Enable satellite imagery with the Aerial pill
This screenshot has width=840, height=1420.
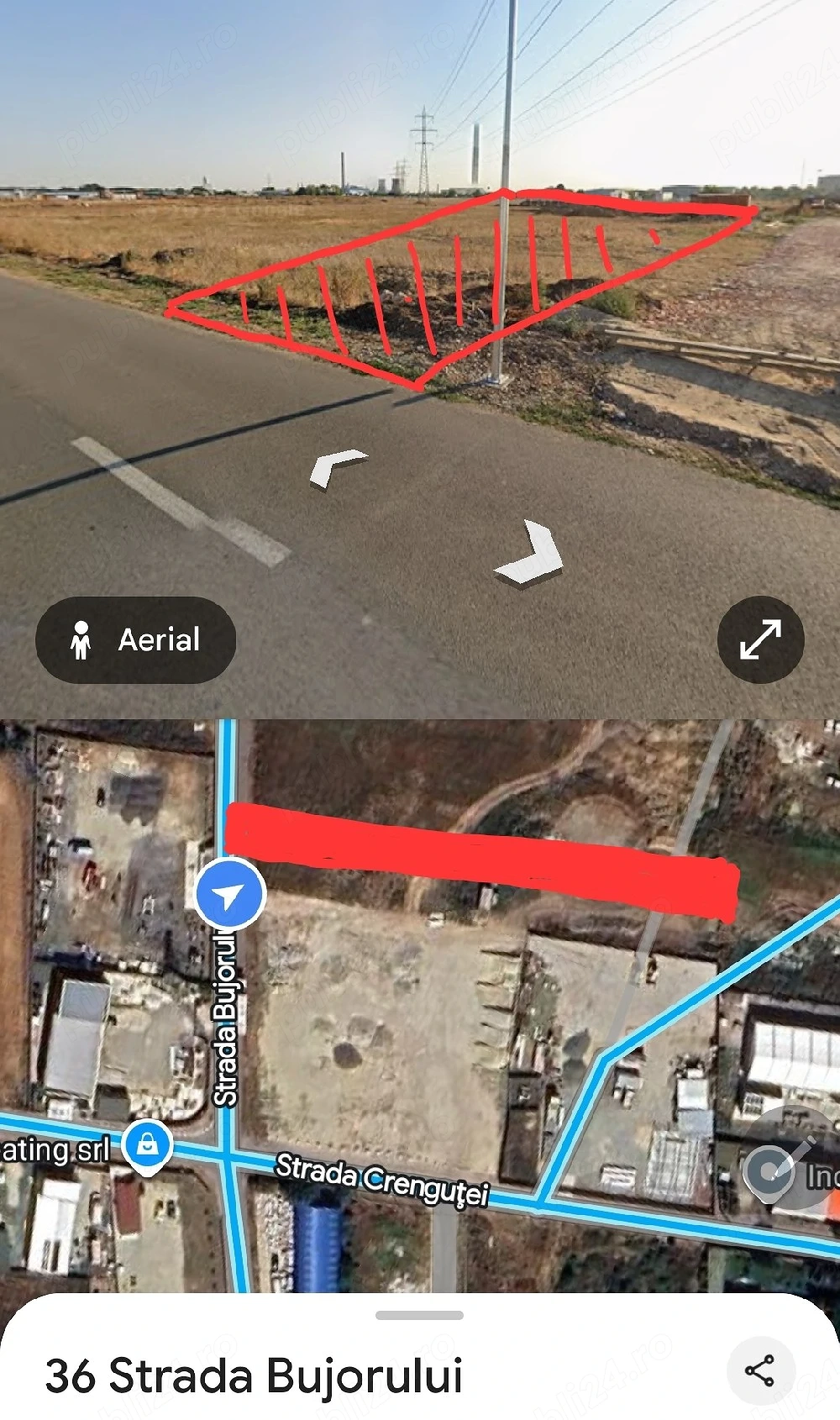[x=136, y=639]
